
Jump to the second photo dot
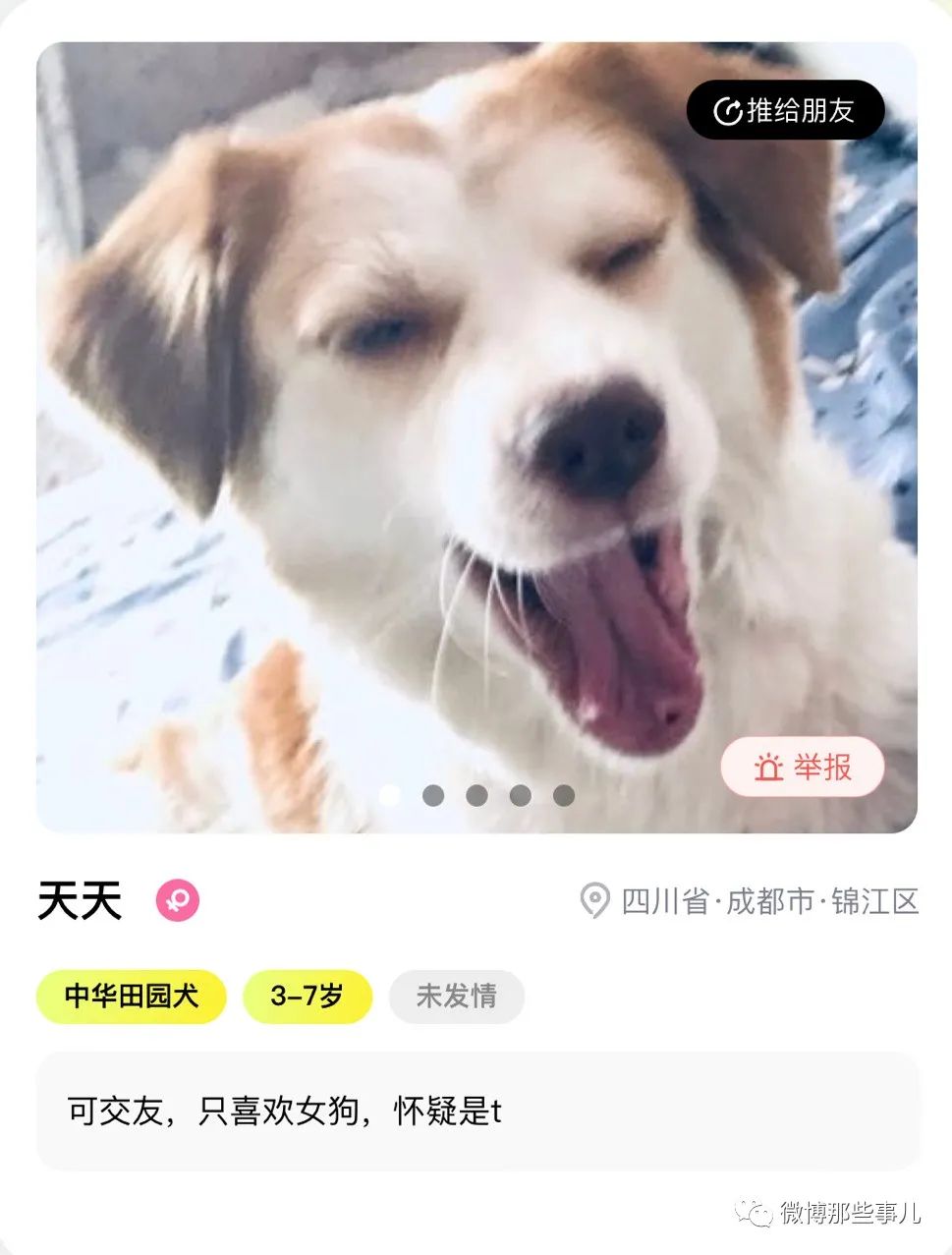(433, 795)
